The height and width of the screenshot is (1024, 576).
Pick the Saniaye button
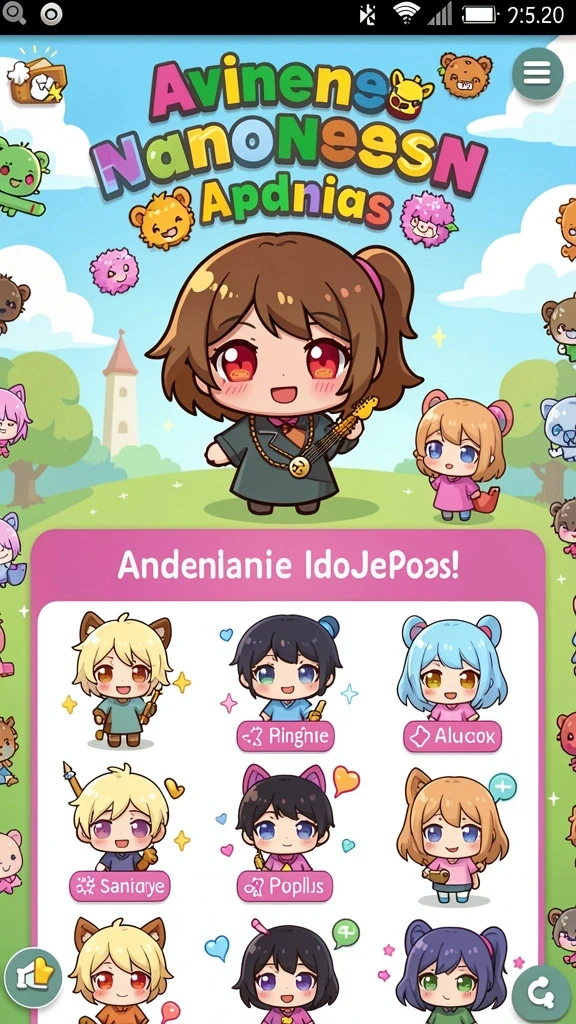click(120, 886)
